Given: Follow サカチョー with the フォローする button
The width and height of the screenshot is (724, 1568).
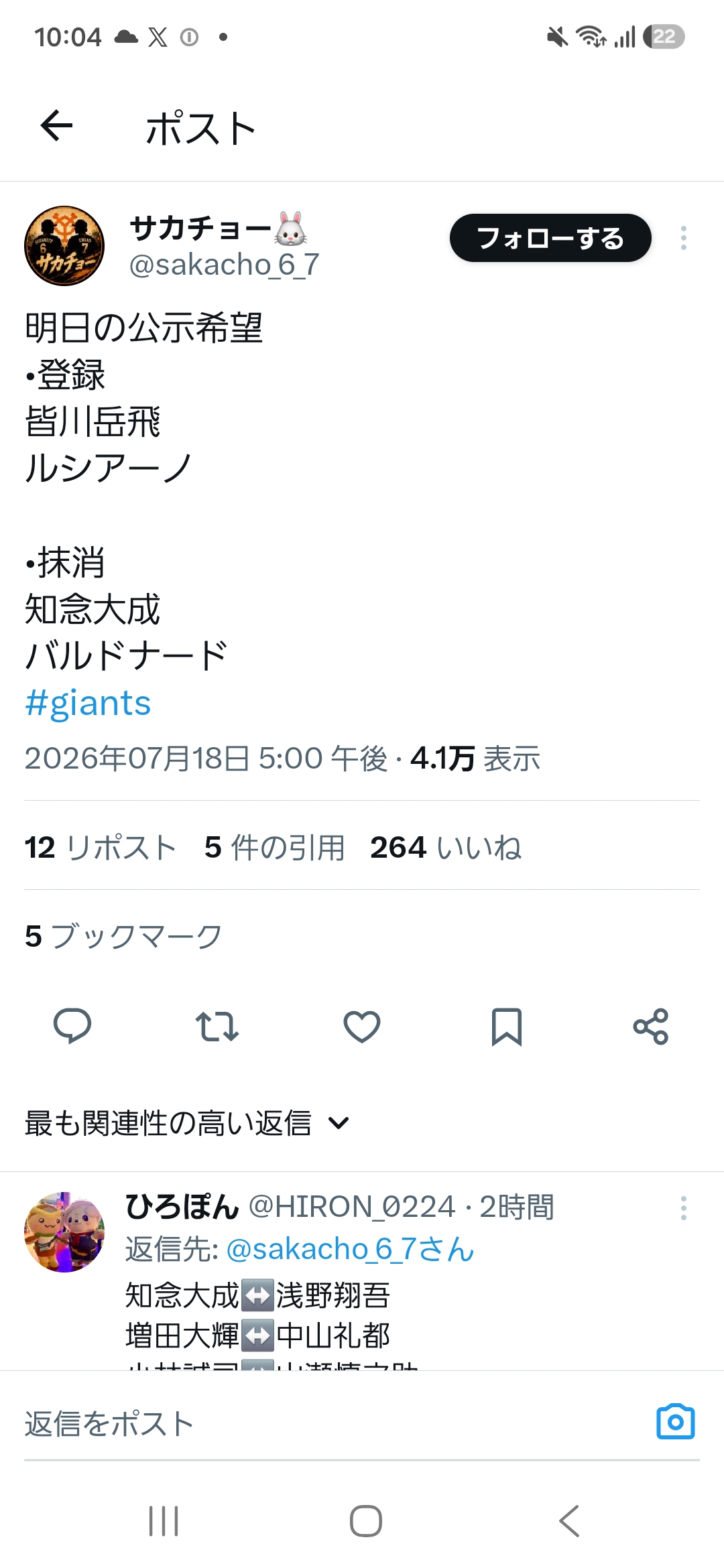Looking at the screenshot, I should (x=550, y=238).
